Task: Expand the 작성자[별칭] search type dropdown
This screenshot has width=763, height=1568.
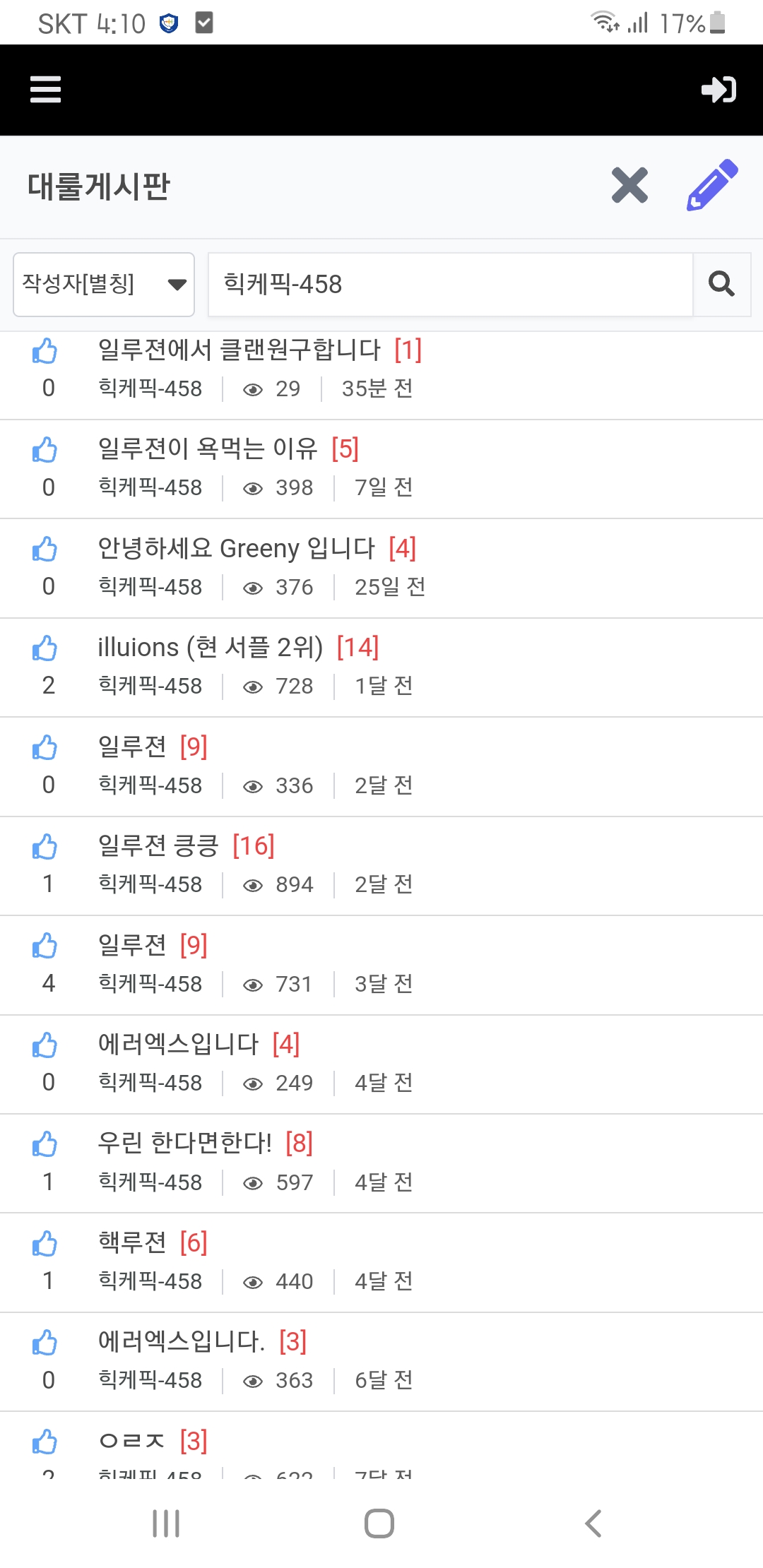Action: pos(104,285)
